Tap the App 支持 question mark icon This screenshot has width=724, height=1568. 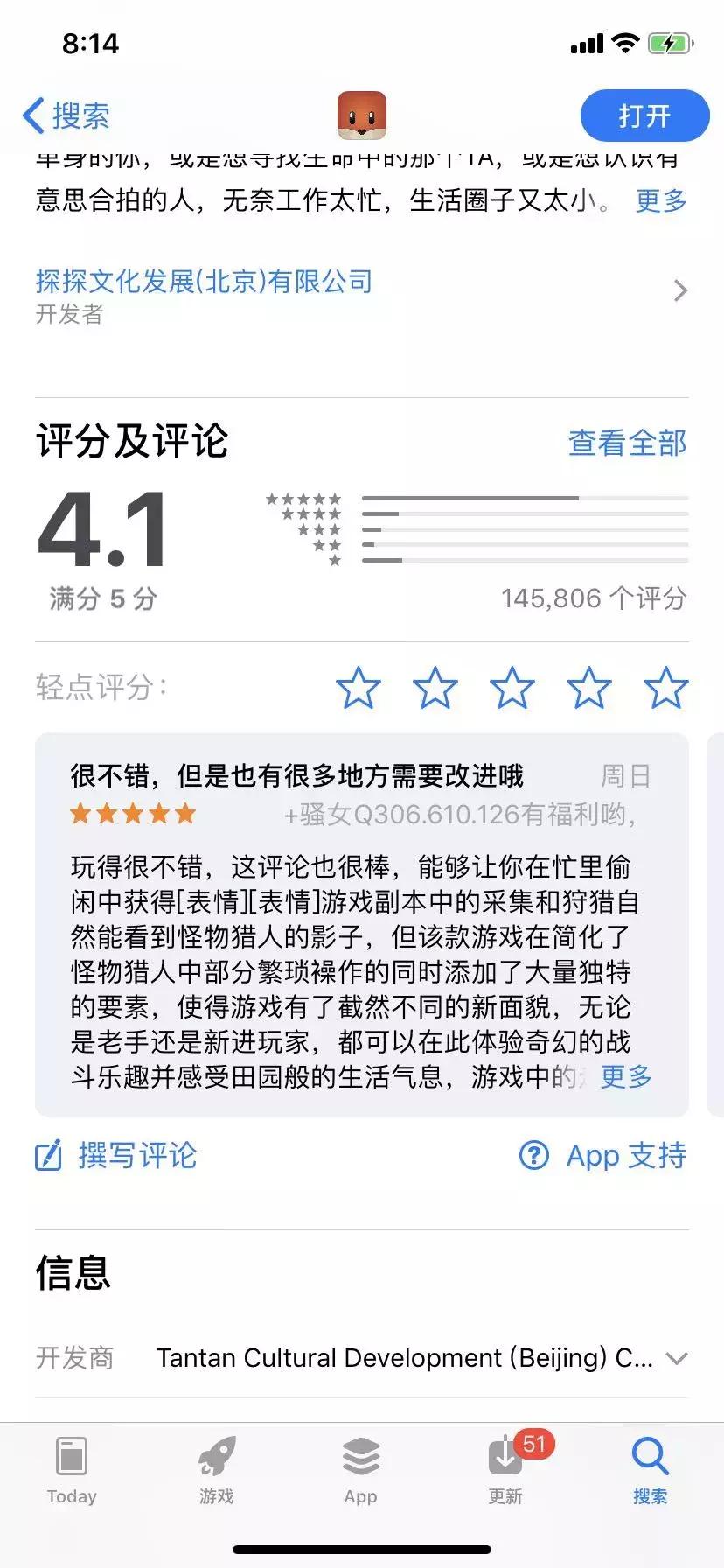tap(534, 1156)
